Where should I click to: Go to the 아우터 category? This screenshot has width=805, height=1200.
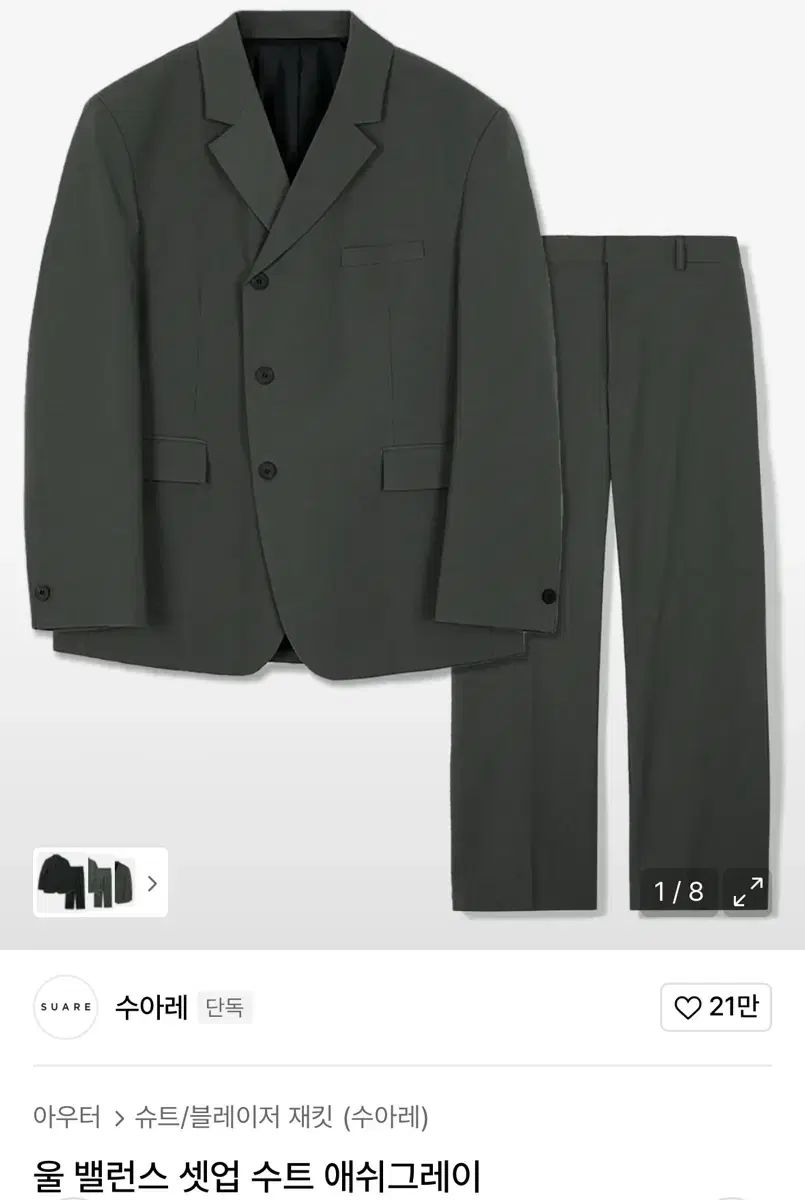click(67, 1116)
